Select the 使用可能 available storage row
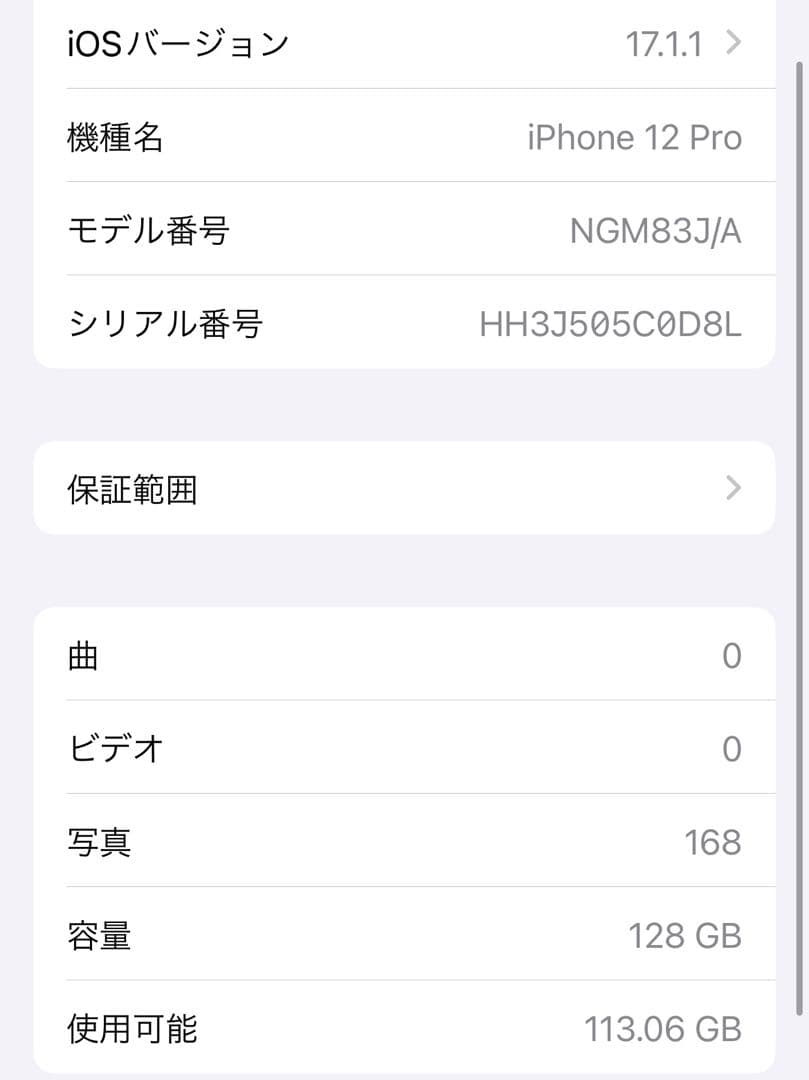Image resolution: width=809 pixels, height=1080 pixels. pos(404,1028)
